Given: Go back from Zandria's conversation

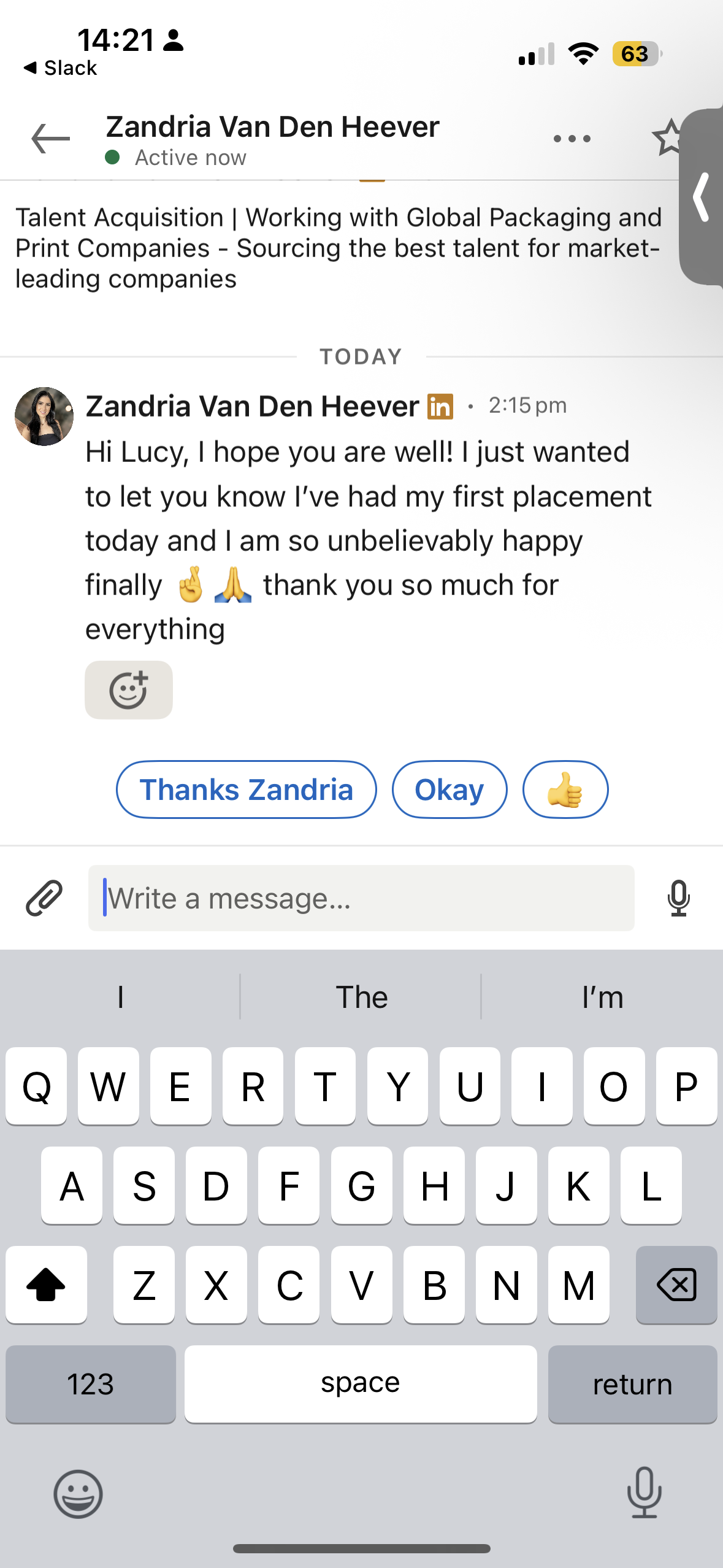Looking at the screenshot, I should 50,139.
